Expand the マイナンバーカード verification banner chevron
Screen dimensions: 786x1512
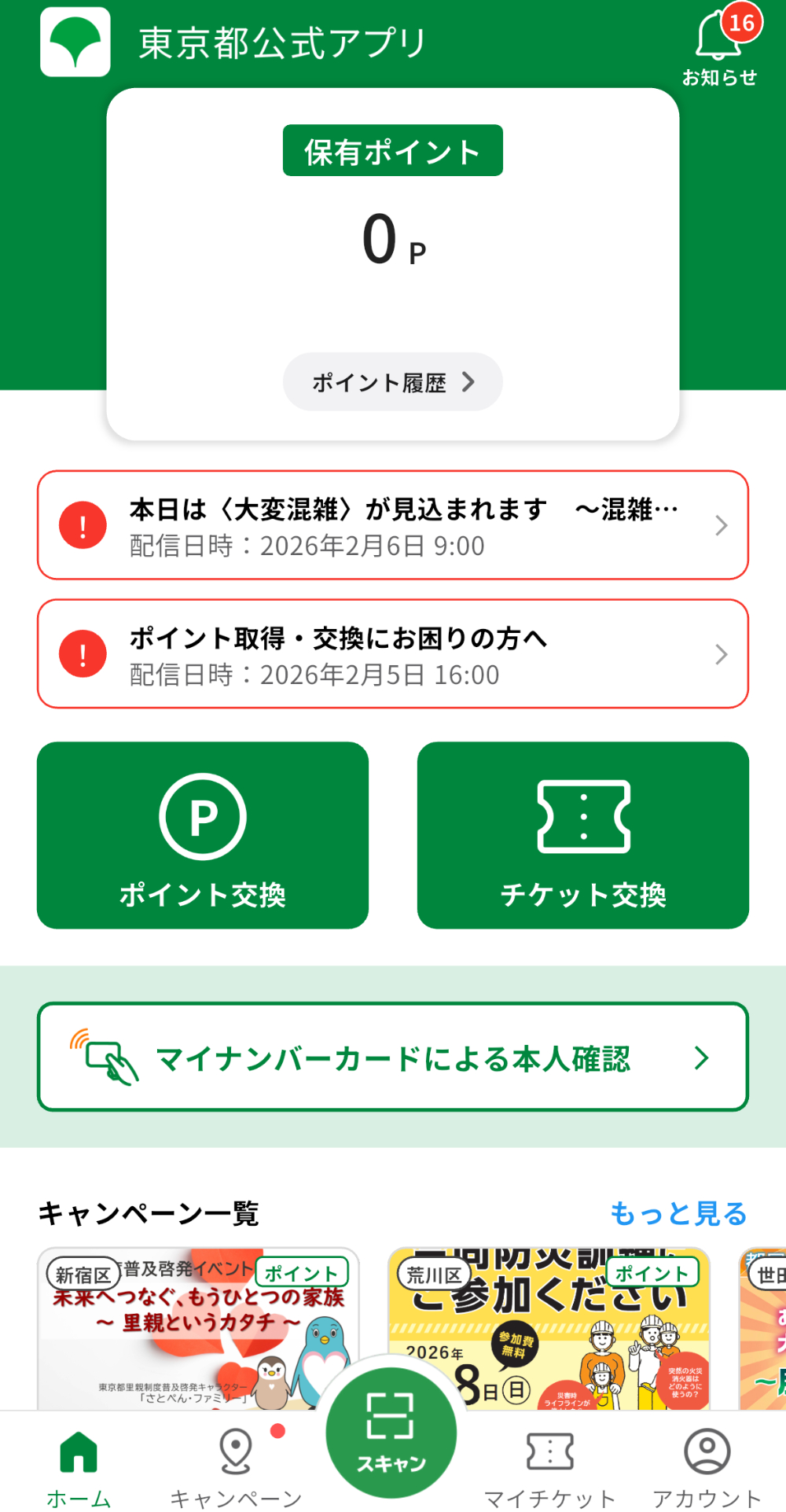pos(700,1059)
